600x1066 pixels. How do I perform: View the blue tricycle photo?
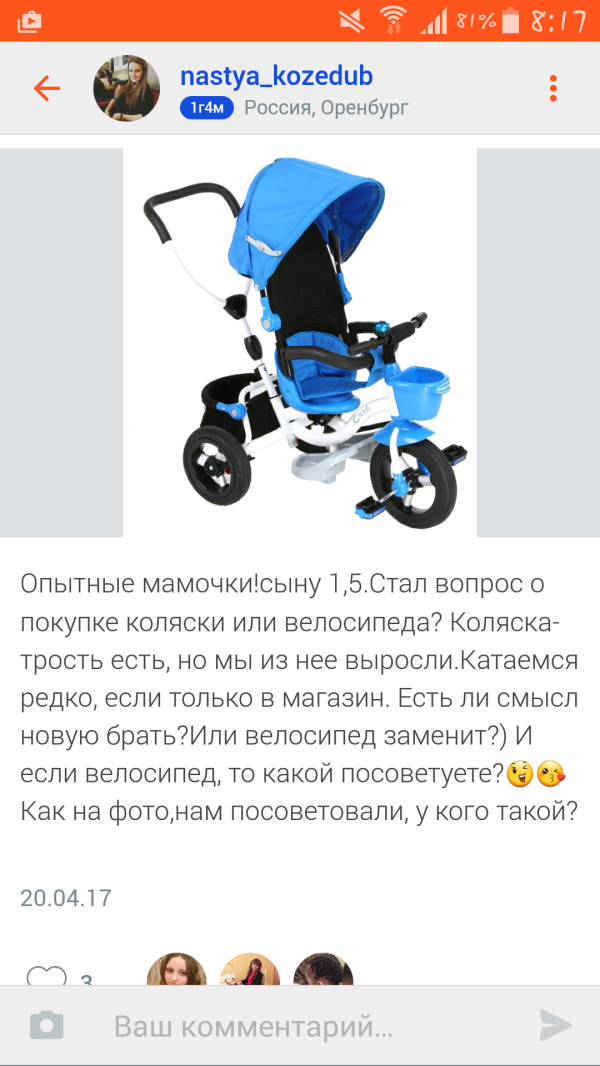300,343
